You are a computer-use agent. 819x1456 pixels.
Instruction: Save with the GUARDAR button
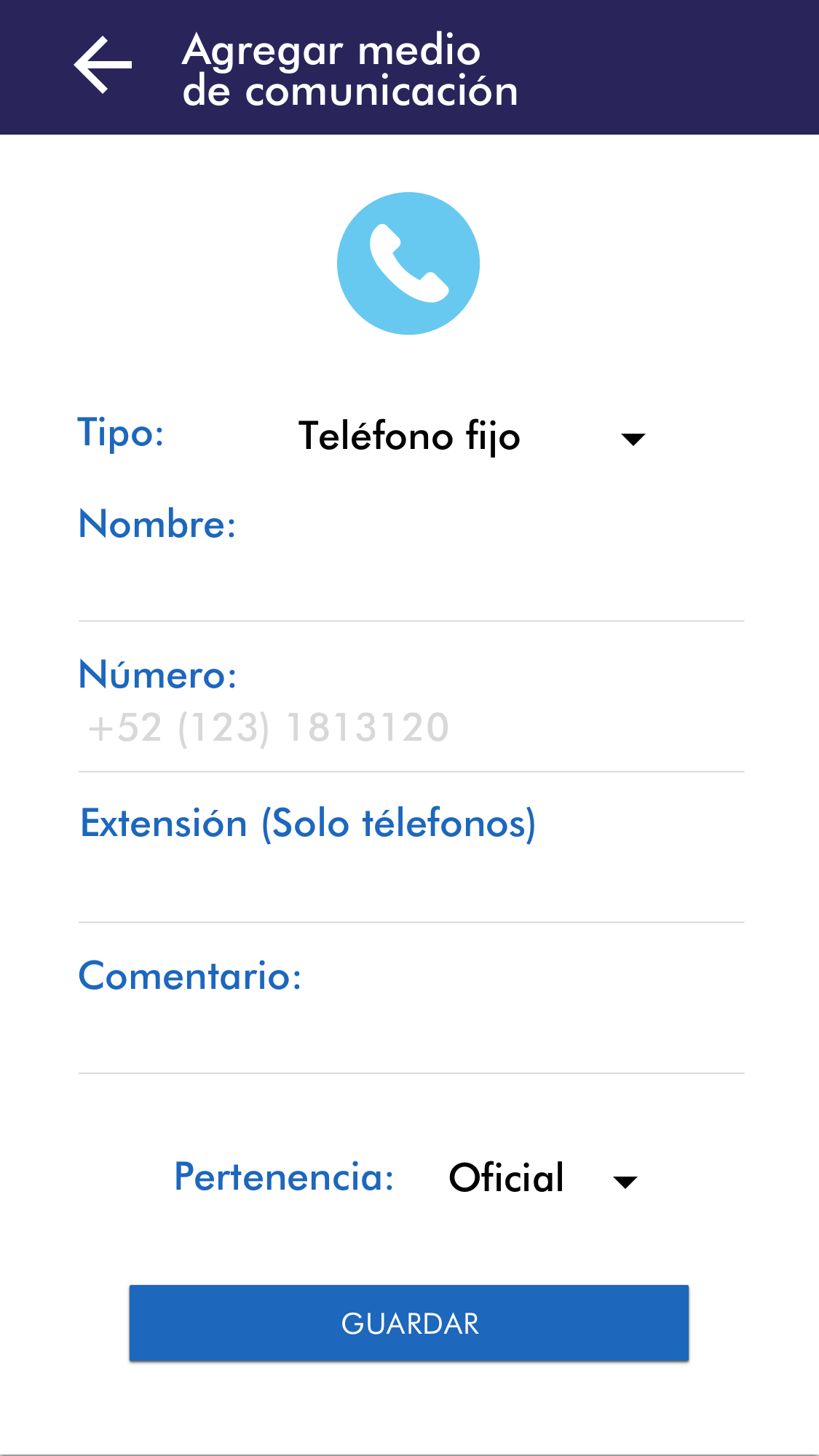point(409,1323)
